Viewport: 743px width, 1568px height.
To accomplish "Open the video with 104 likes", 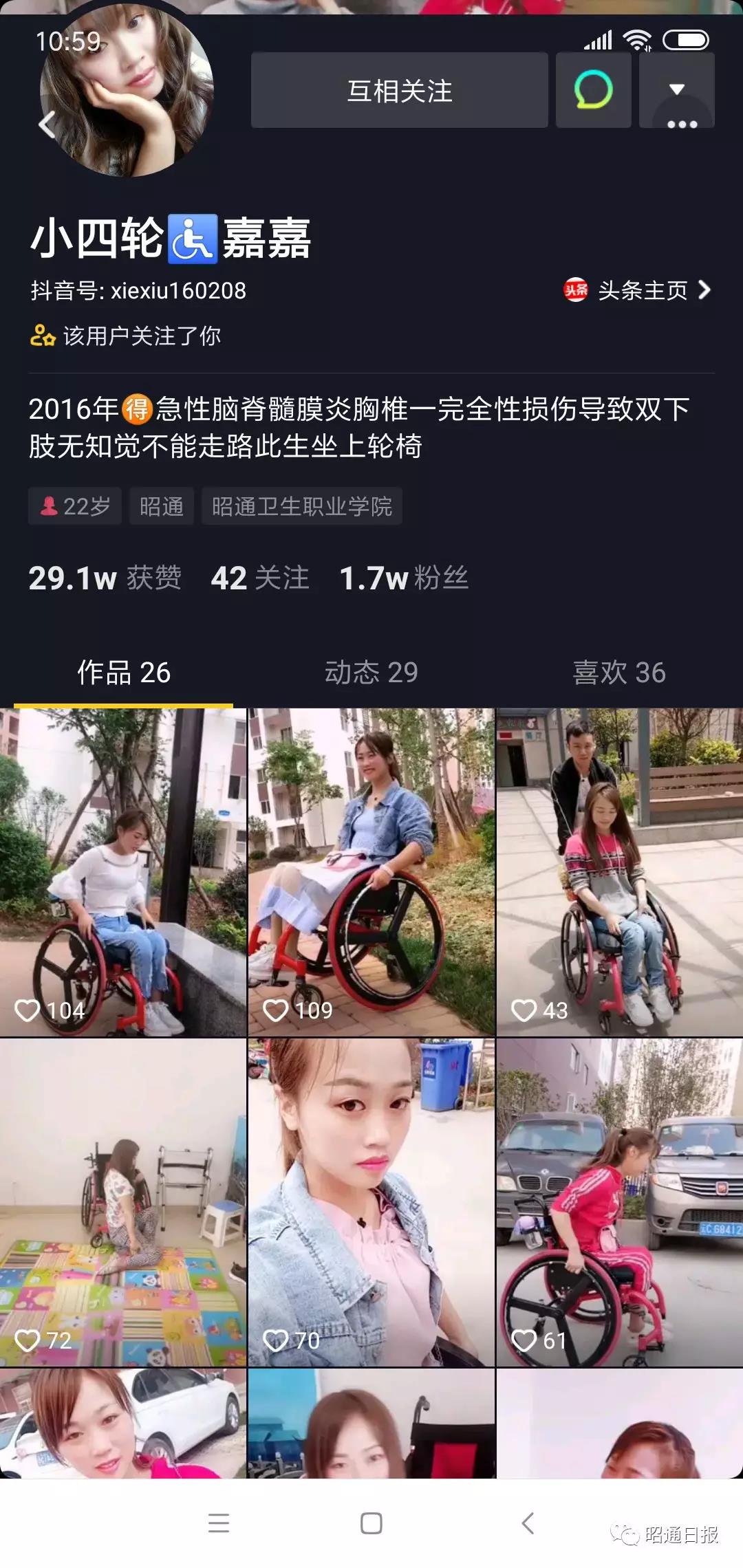I will pos(123,872).
